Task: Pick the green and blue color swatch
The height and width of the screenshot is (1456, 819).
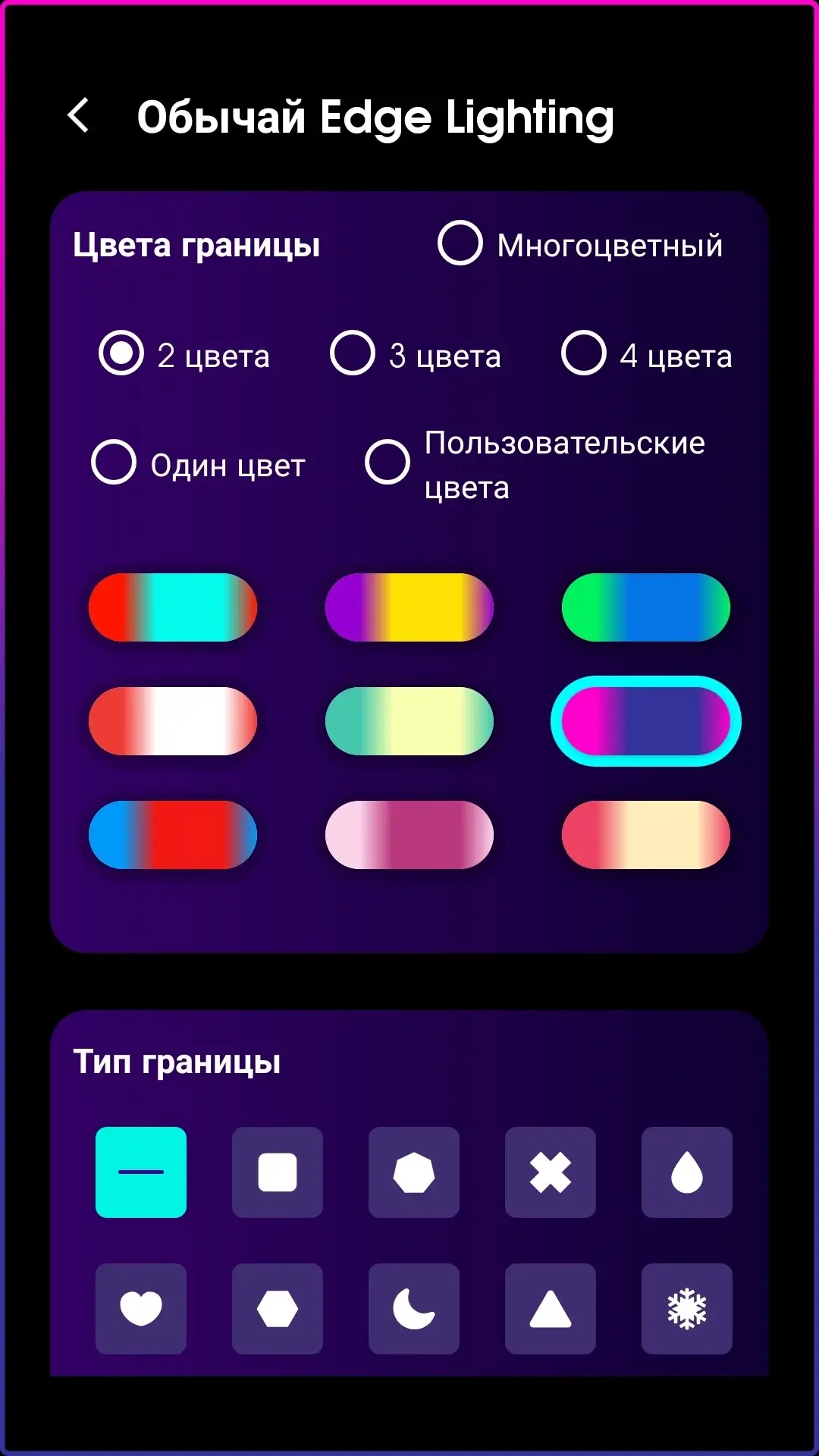Action: [646, 607]
